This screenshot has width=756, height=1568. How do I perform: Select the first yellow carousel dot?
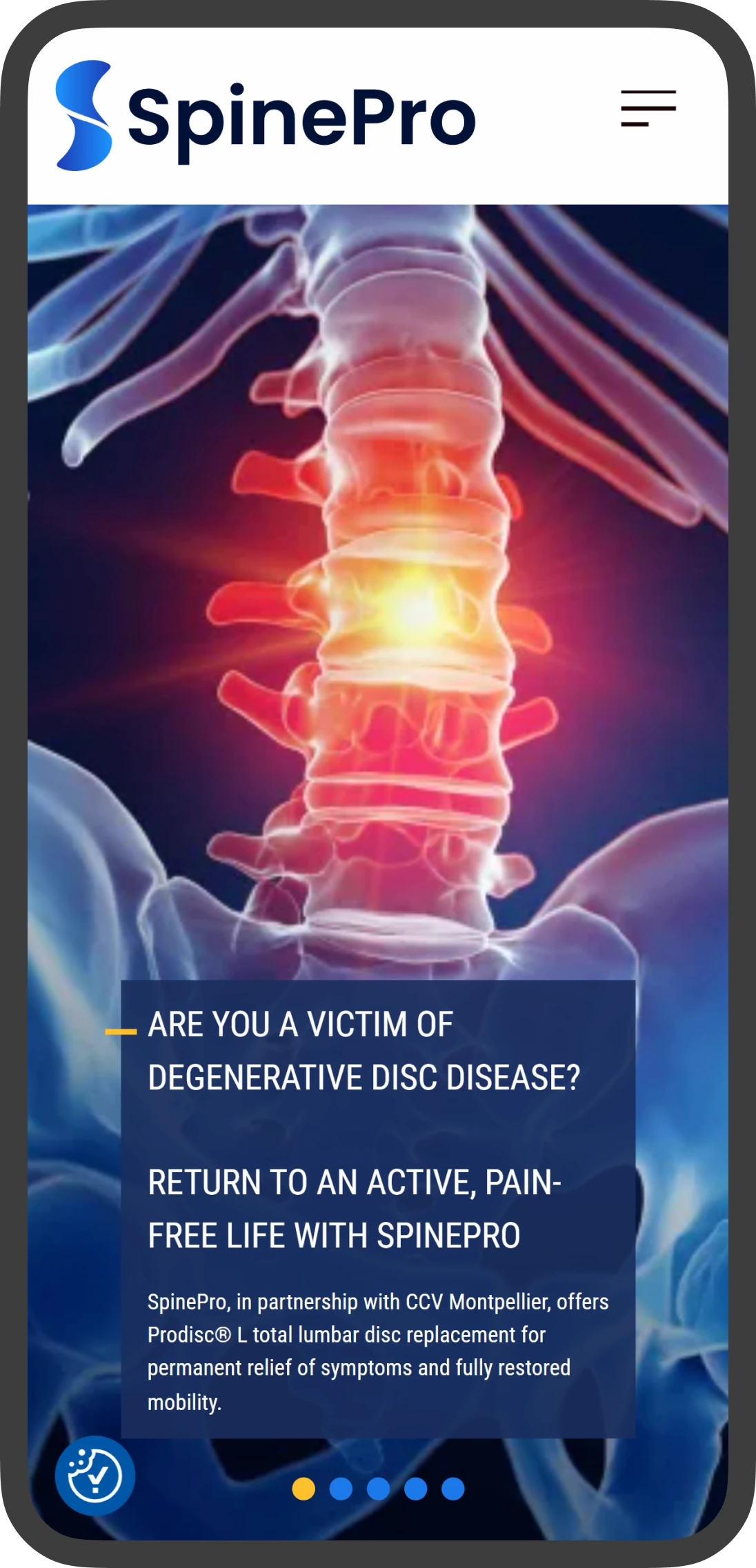[x=304, y=1489]
